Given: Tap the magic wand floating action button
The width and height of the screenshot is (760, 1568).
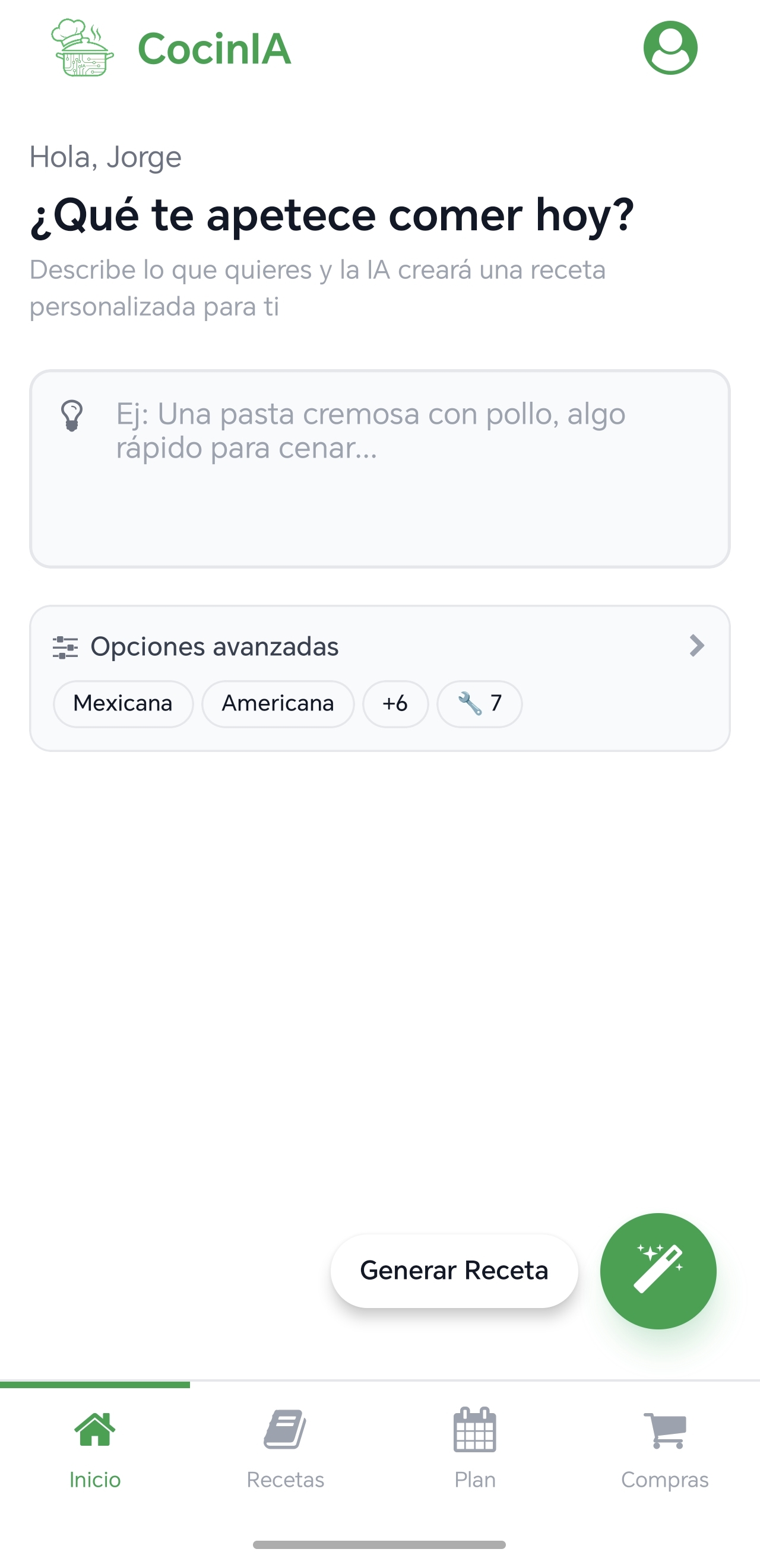Looking at the screenshot, I should point(659,1269).
